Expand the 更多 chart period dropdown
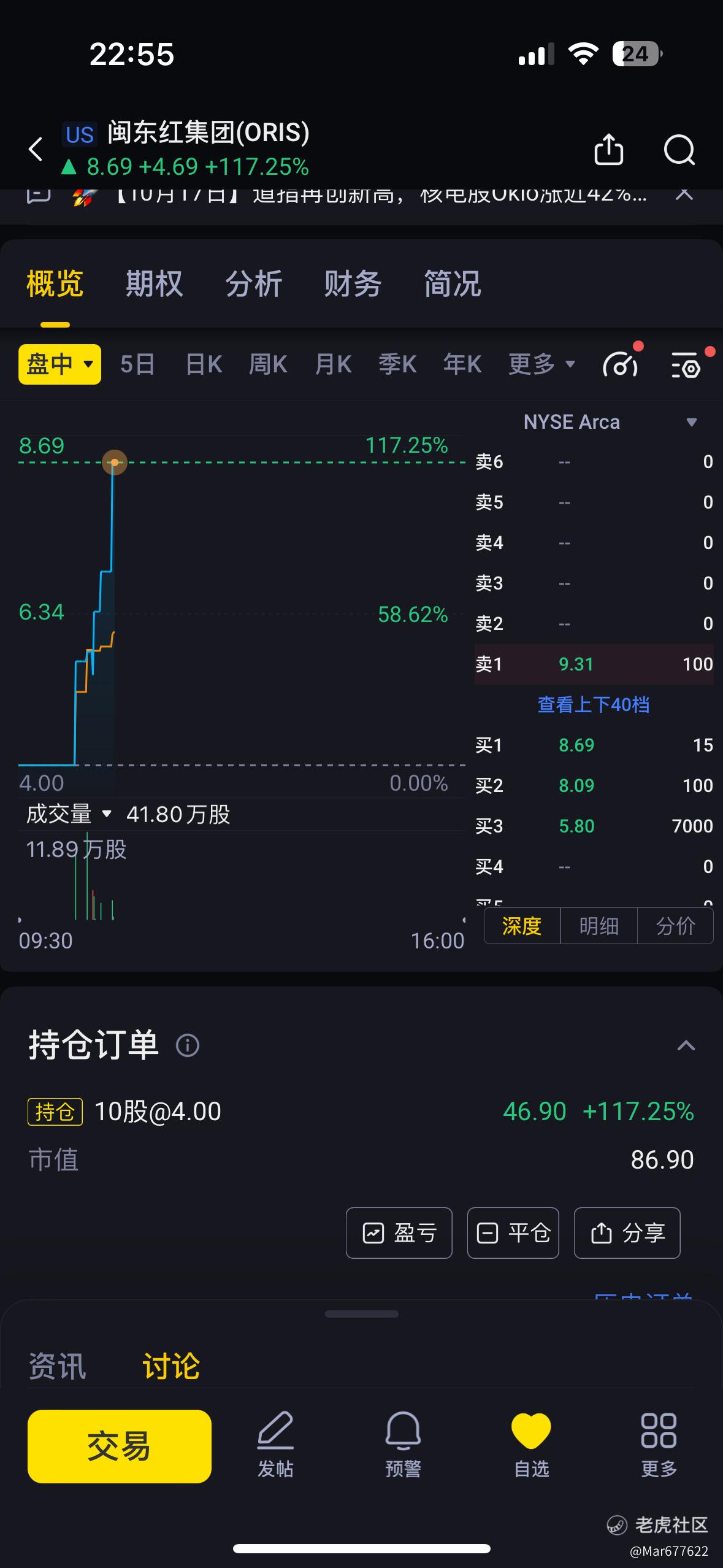723x1568 pixels. click(x=541, y=364)
